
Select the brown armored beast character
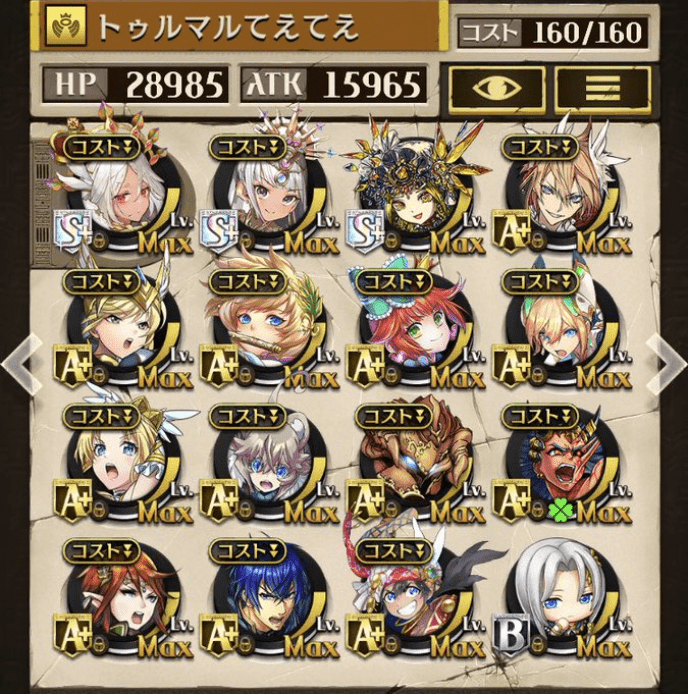coord(409,460)
